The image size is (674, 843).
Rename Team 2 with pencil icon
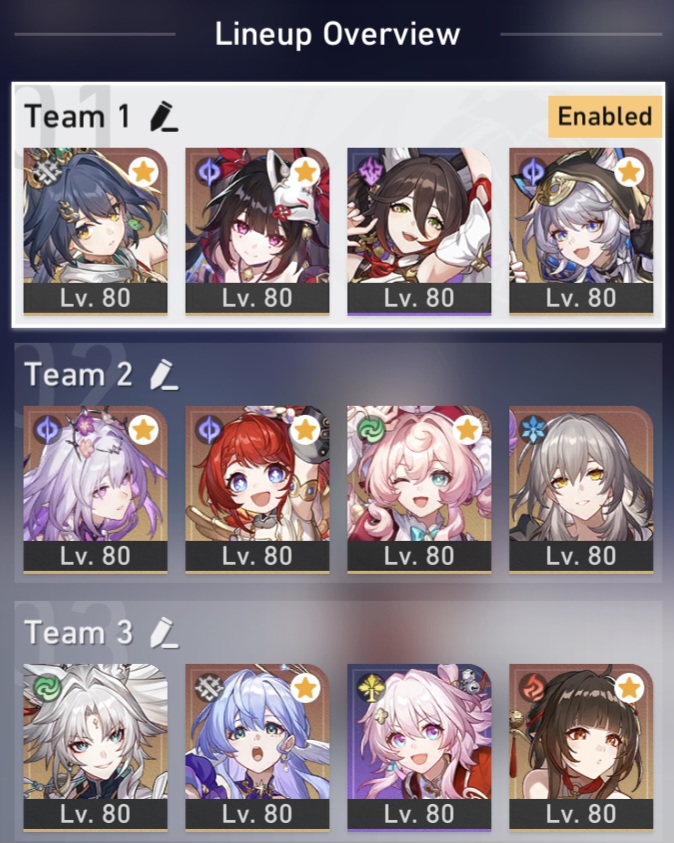point(164,375)
